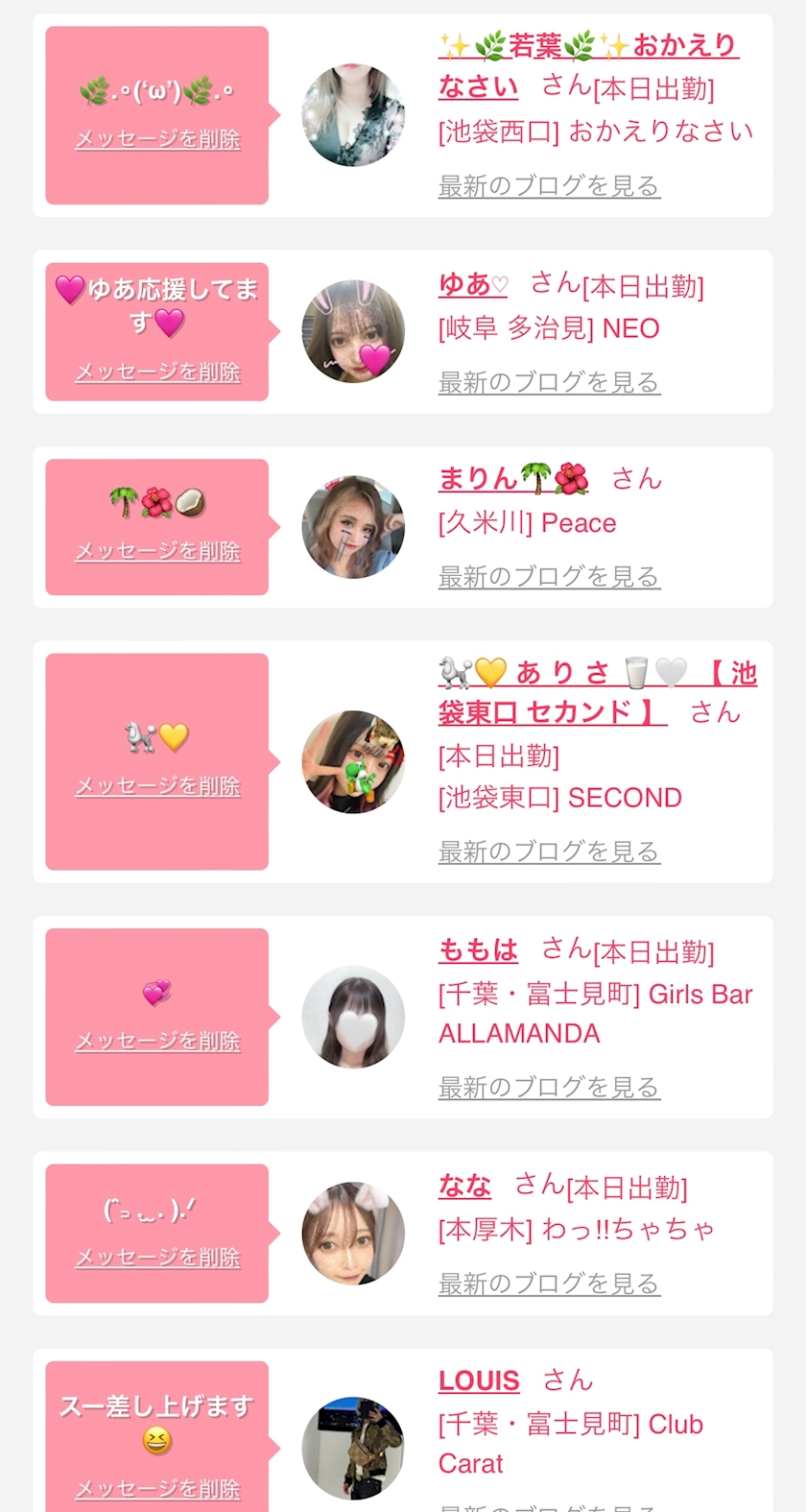View ももは's latest blog
The width and height of the screenshot is (806, 1512).
549,1087
